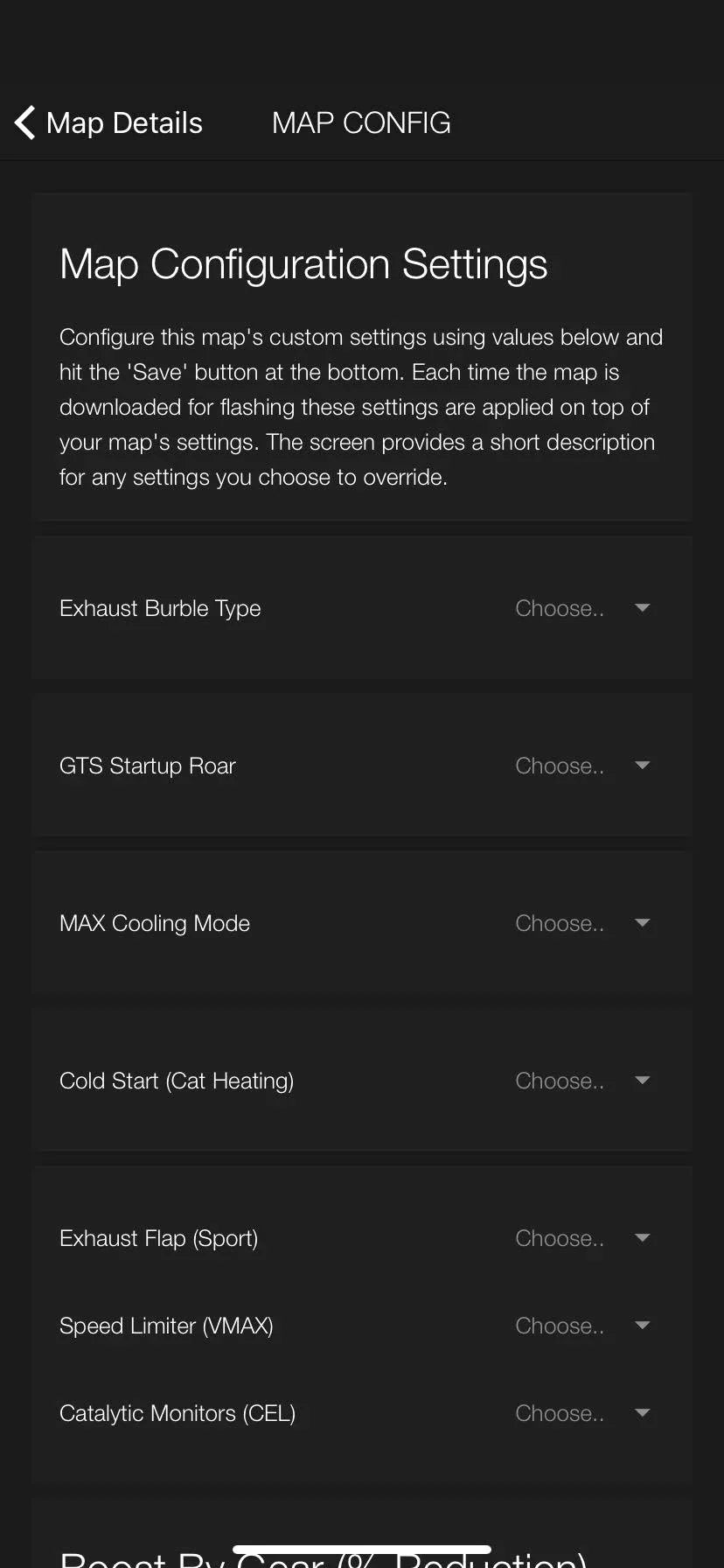The width and height of the screenshot is (724, 1568).
Task: Set the Speed Limiter (VMAX) dropdown
Action: pyautogui.click(x=581, y=1326)
